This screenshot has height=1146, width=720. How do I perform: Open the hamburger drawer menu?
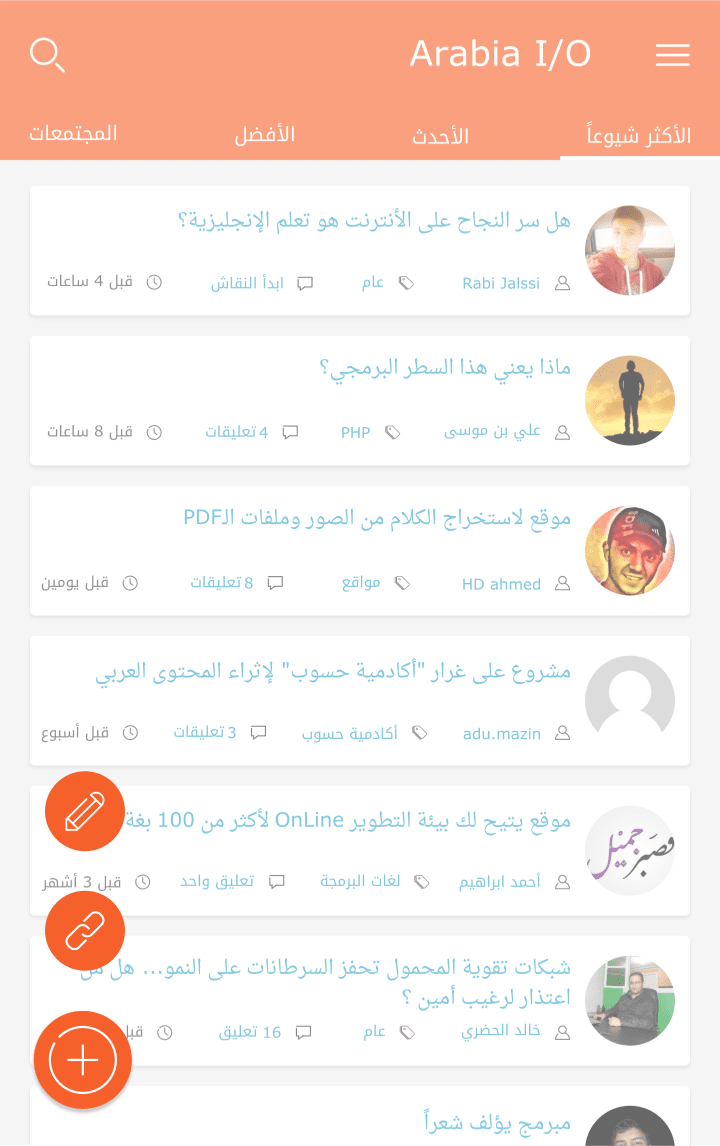point(673,56)
